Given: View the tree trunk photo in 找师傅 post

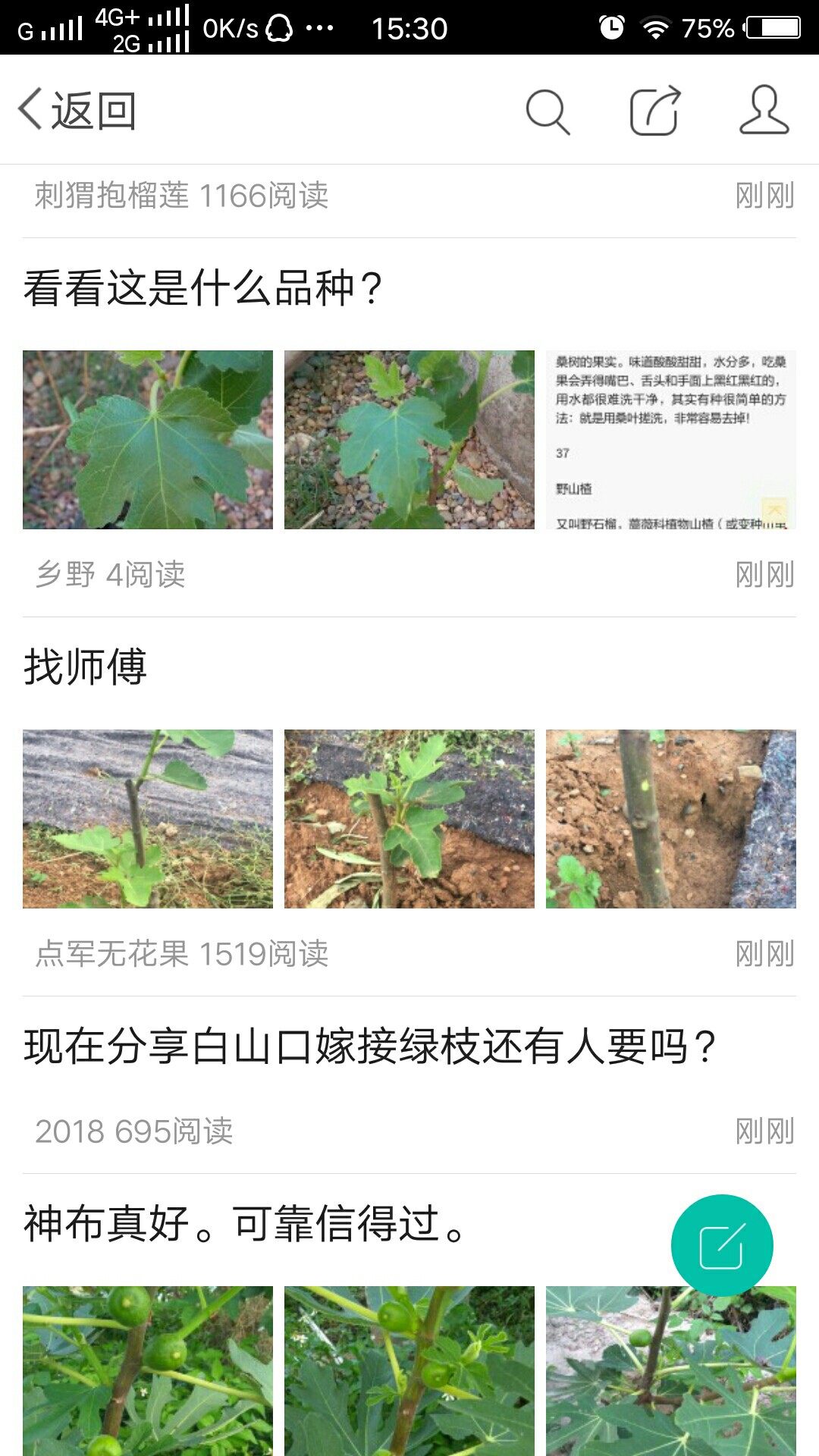Looking at the screenshot, I should [x=671, y=819].
